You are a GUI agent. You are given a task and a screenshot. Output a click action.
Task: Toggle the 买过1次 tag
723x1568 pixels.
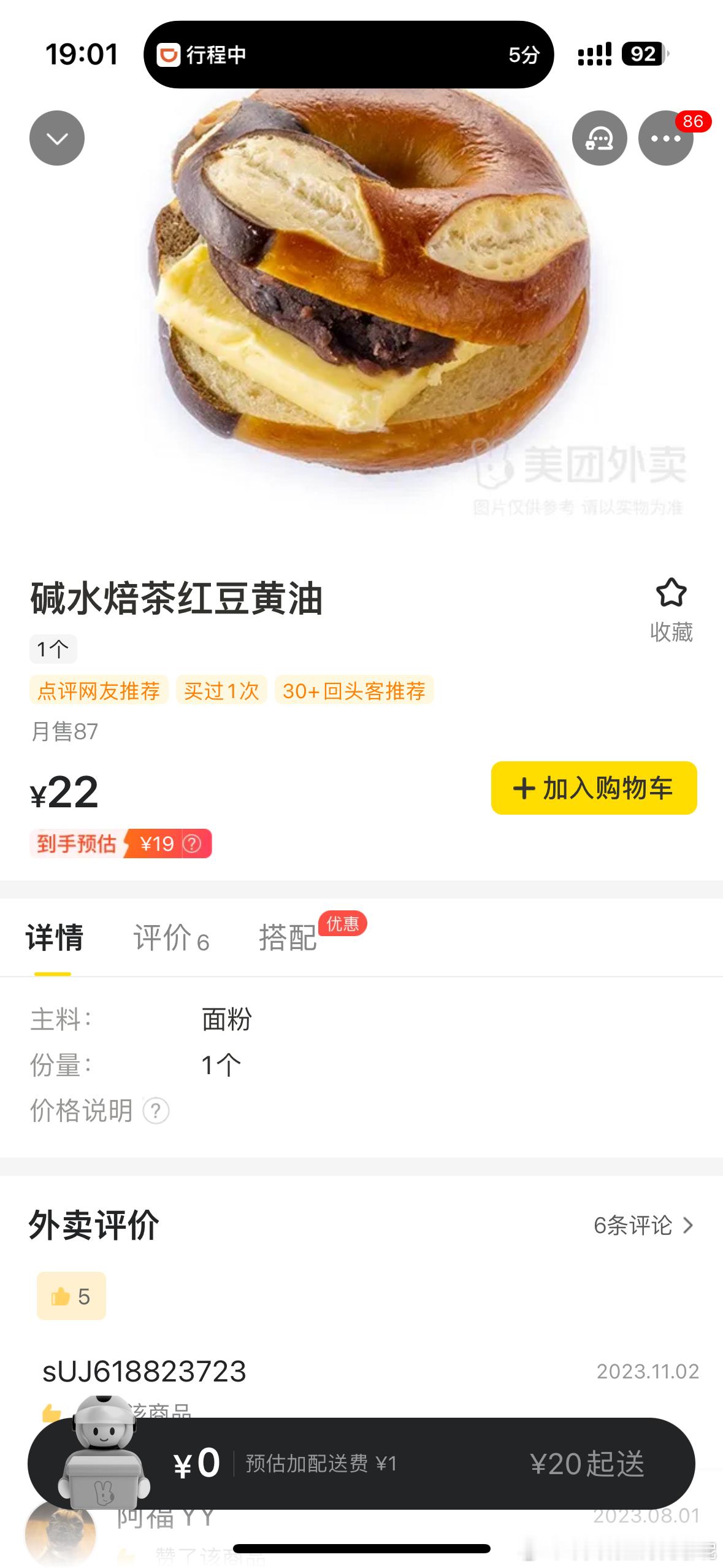click(x=221, y=690)
